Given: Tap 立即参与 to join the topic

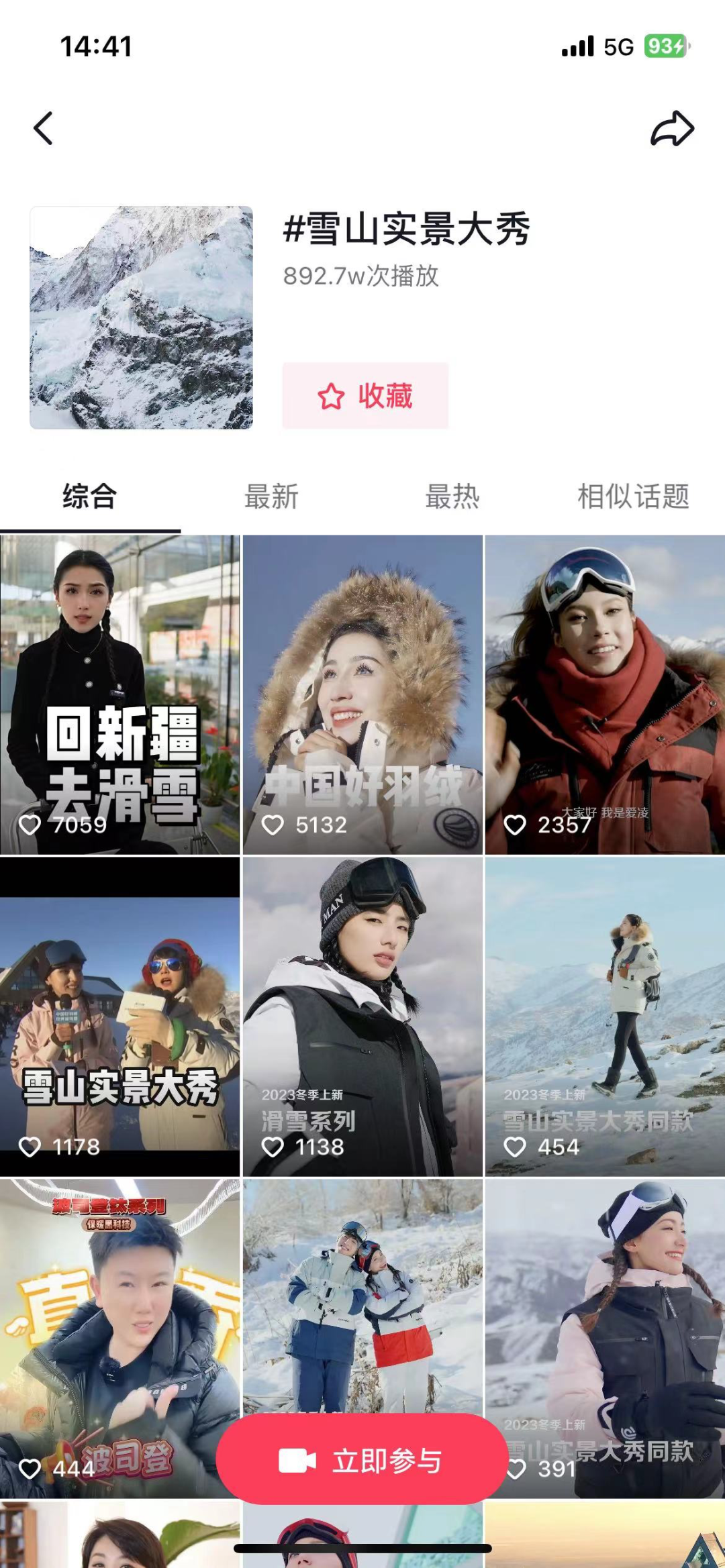Looking at the screenshot, I should tap(362, 1461).
